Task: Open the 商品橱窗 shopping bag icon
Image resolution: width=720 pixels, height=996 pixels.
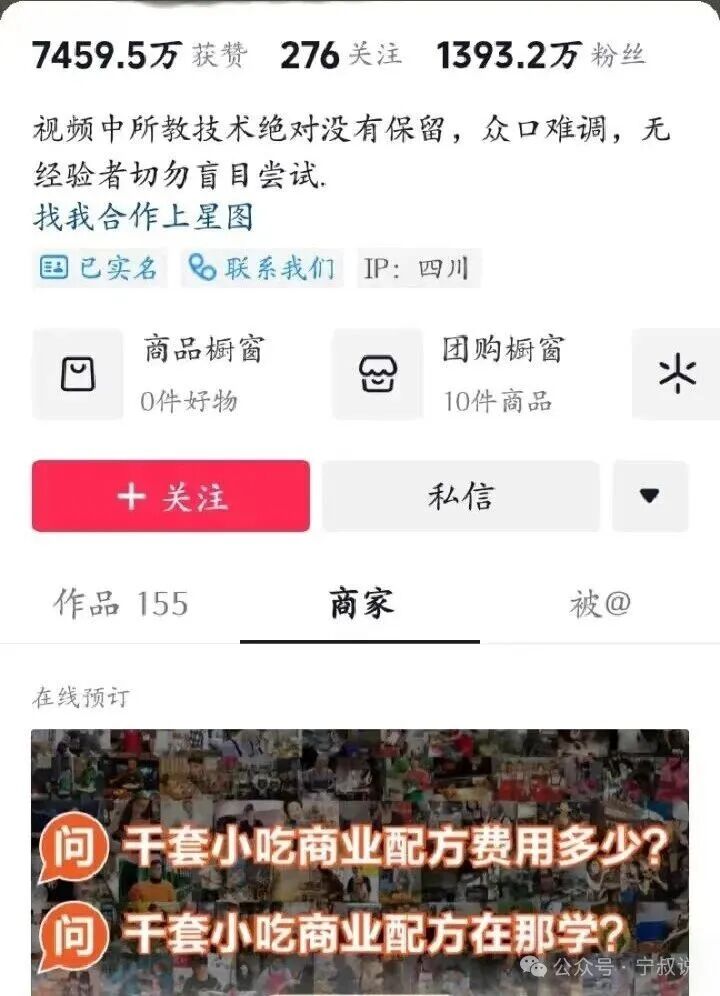Action: click(x=78, y=374)
